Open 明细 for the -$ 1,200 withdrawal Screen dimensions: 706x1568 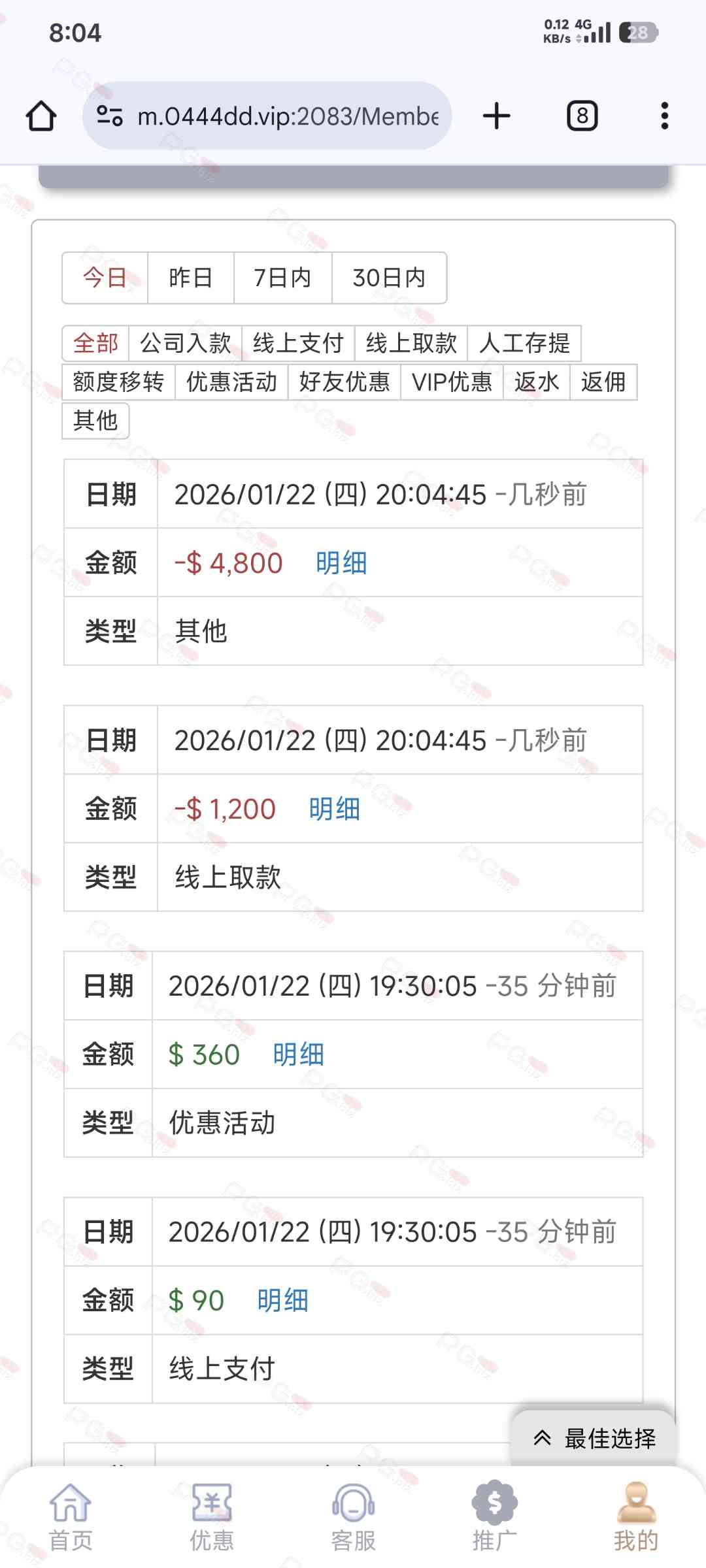[x=335, y=809]
